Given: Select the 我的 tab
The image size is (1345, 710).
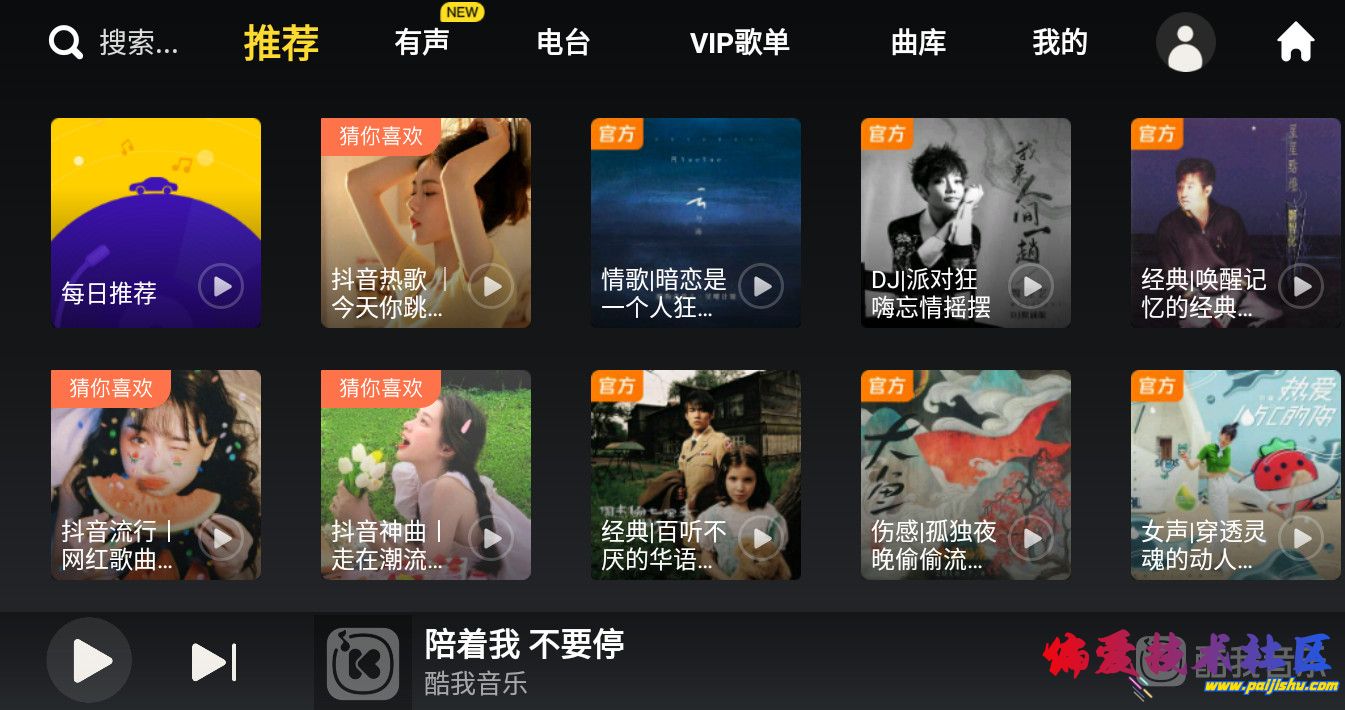Looking at the screenshot, I should [1059, 43].
